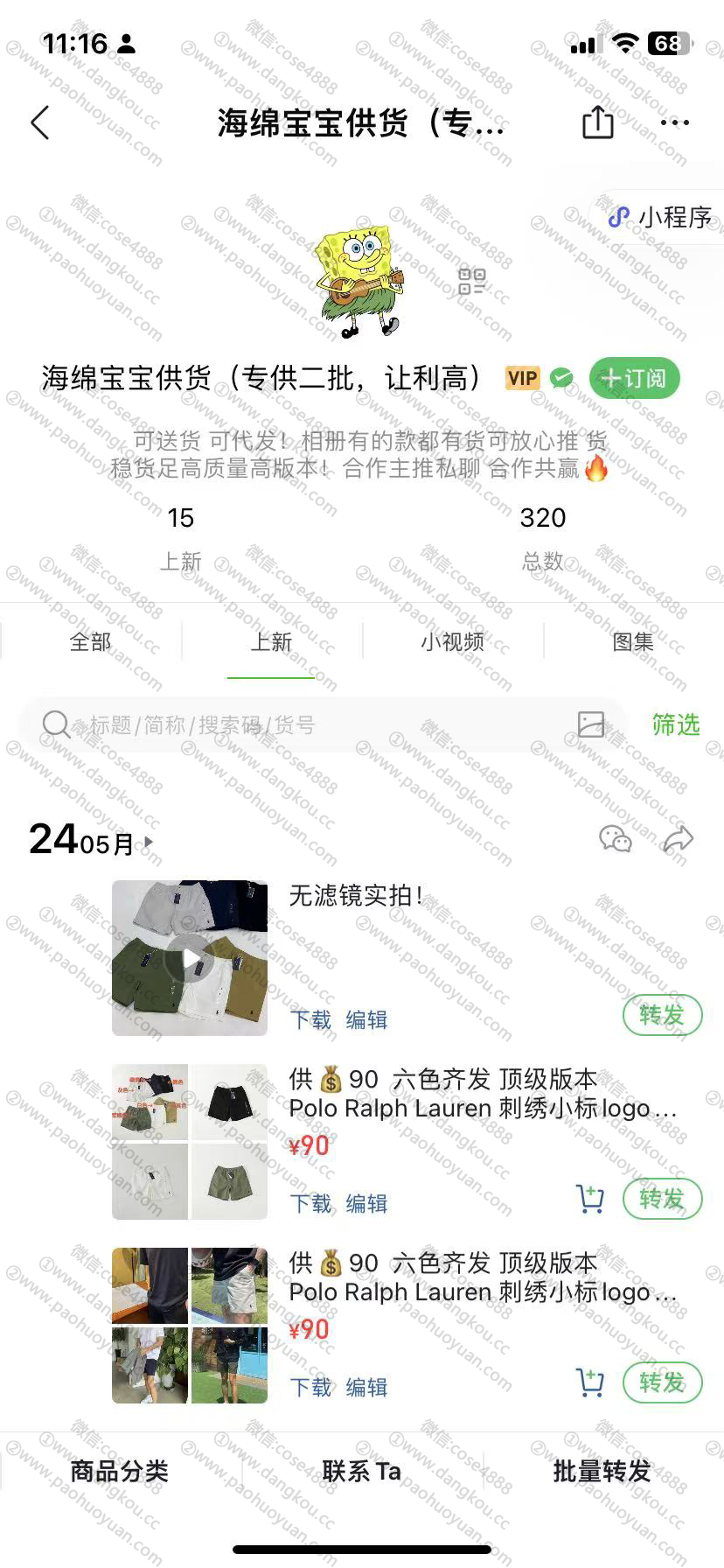
Task: Start 批量转发 batch forwarding
Action: [602, 1471]
